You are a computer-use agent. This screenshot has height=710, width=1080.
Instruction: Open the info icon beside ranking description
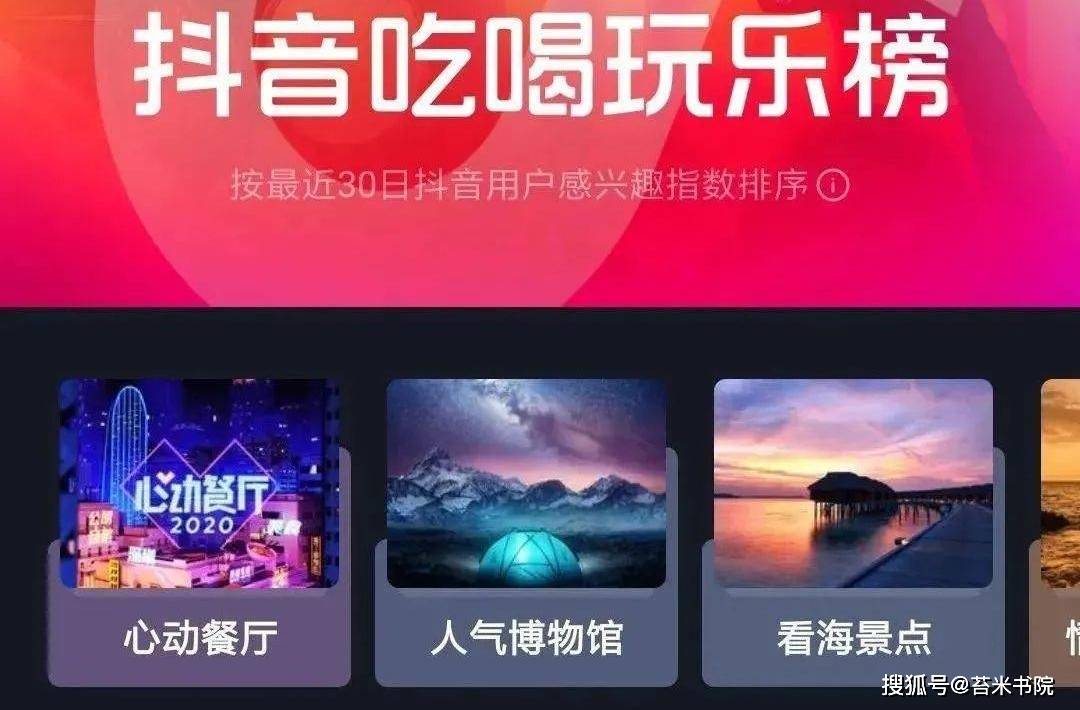click(833, 185)
